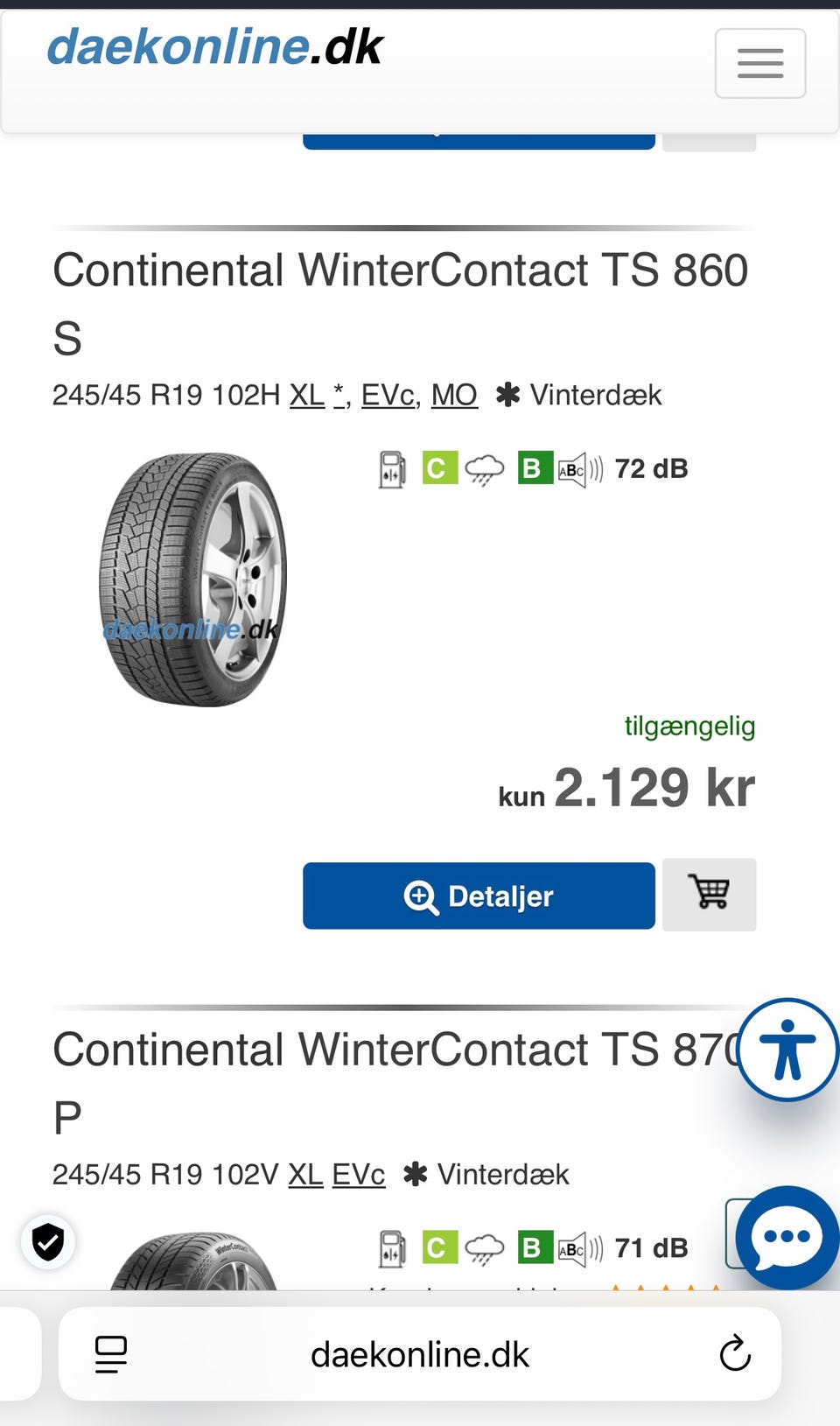Tap the EVc link under TS 860 S

388,395
